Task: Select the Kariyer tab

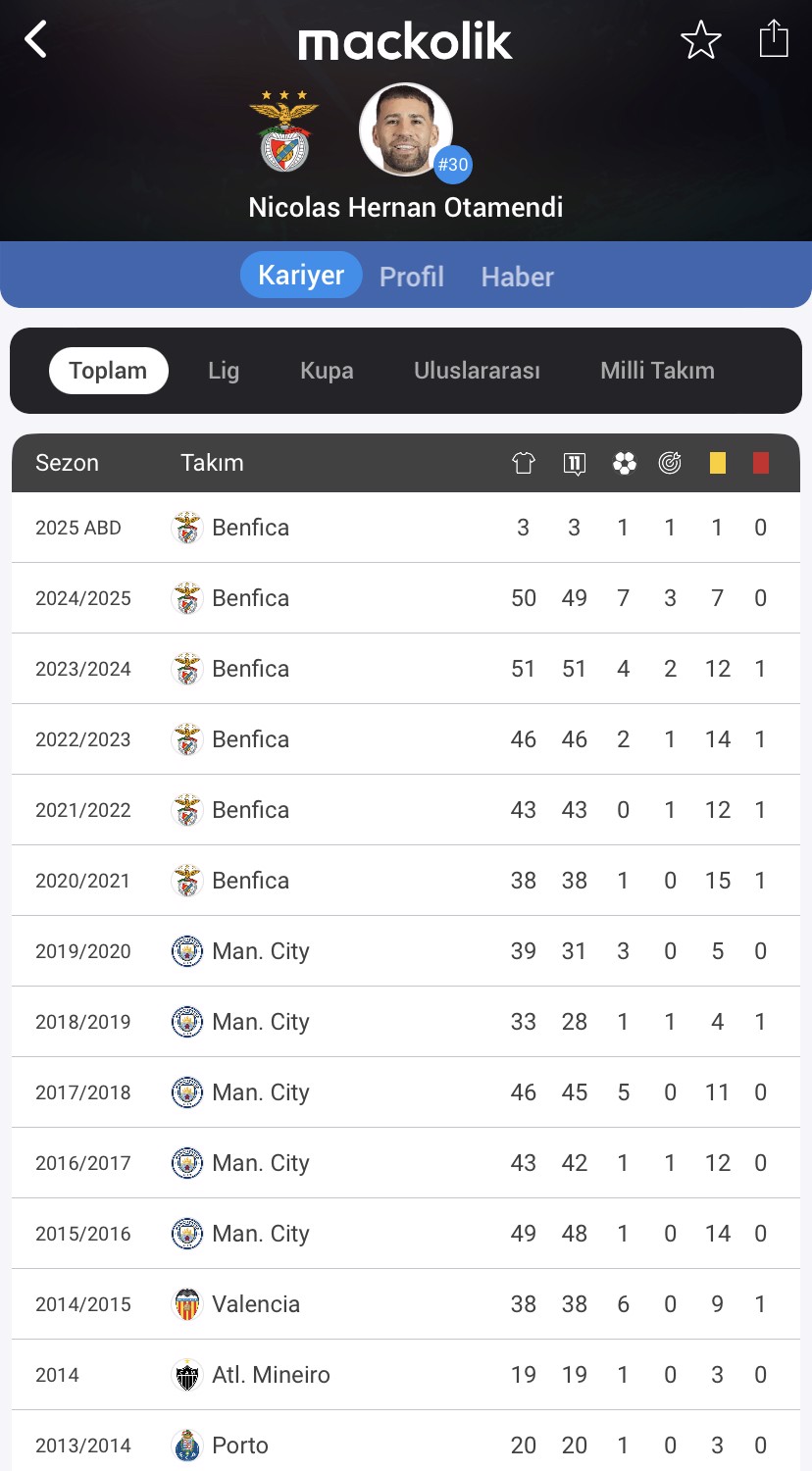Action: tap(301, 275)
